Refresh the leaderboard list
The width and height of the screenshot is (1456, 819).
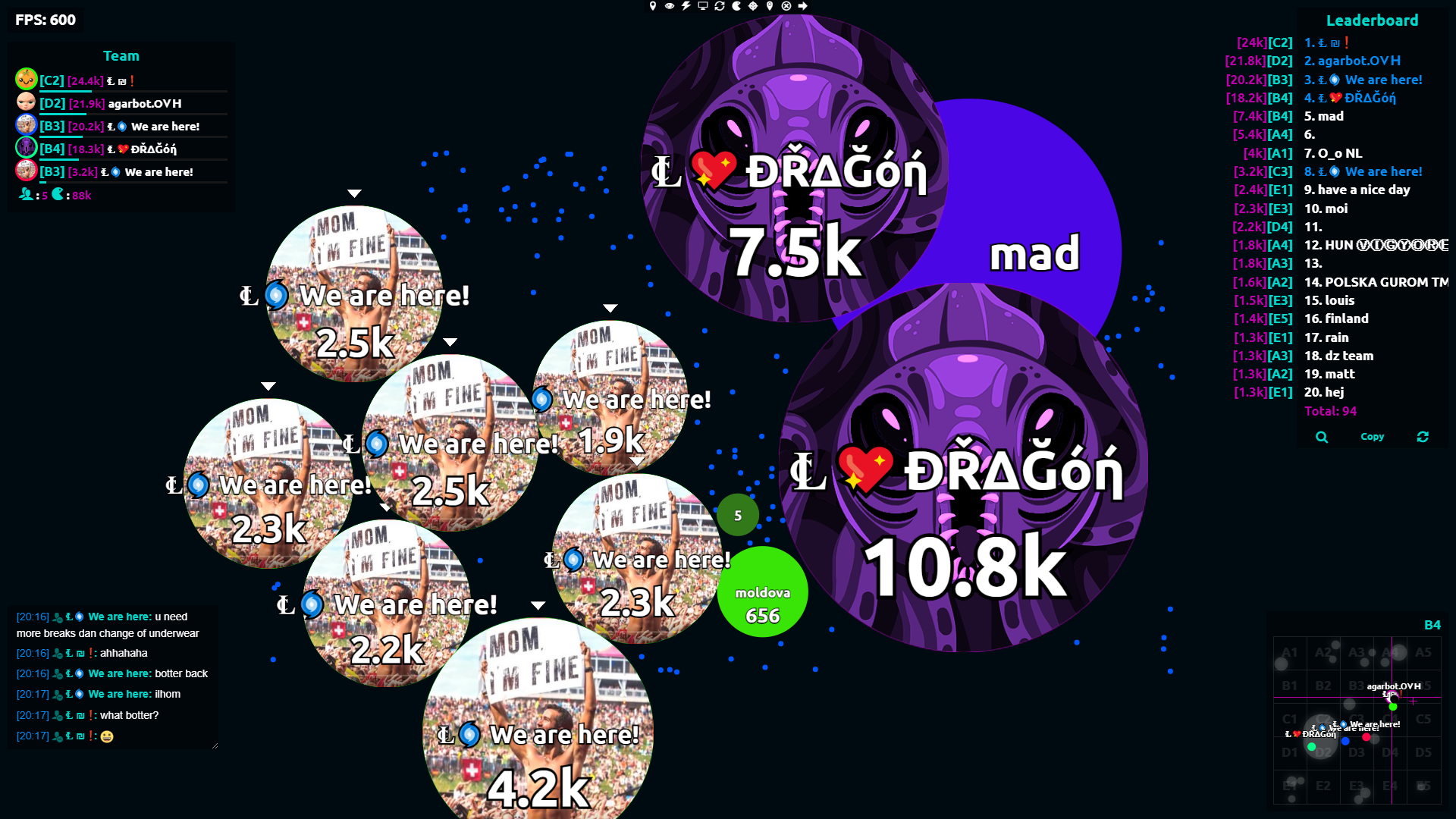(x=1423, y=437)
